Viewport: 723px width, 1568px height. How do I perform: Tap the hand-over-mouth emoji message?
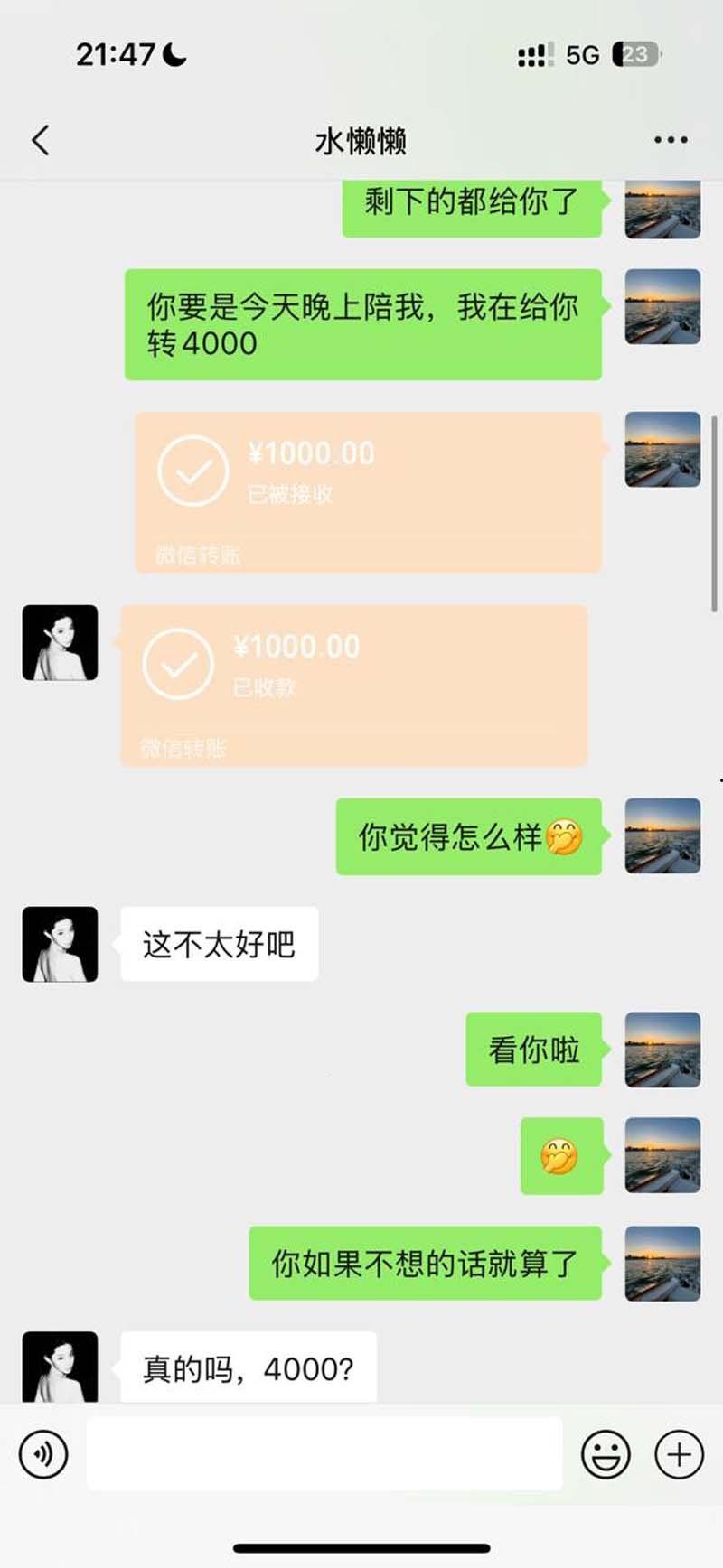tap(561, 1156)
